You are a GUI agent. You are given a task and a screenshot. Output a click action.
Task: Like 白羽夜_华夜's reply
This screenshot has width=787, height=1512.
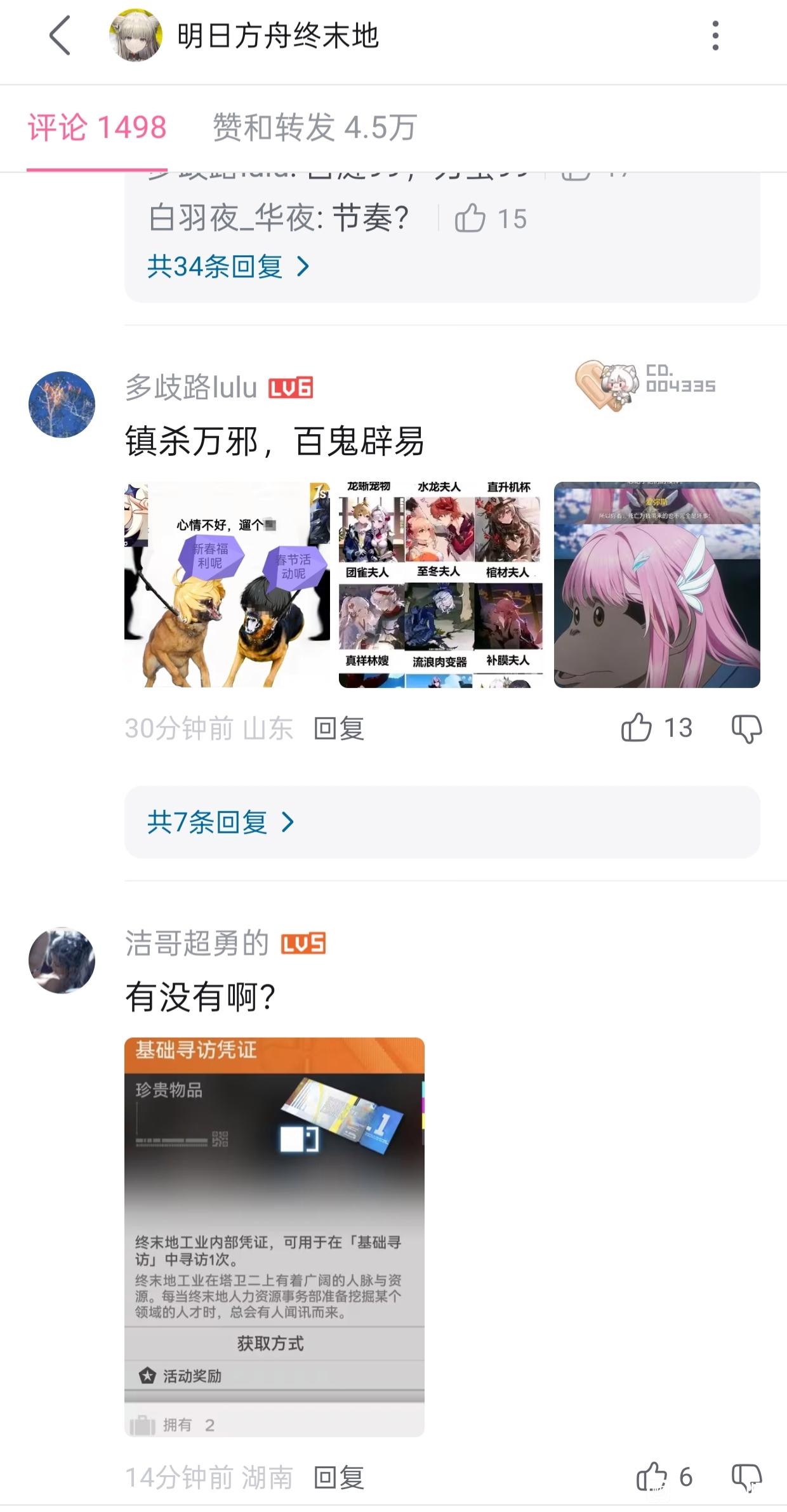470,218
